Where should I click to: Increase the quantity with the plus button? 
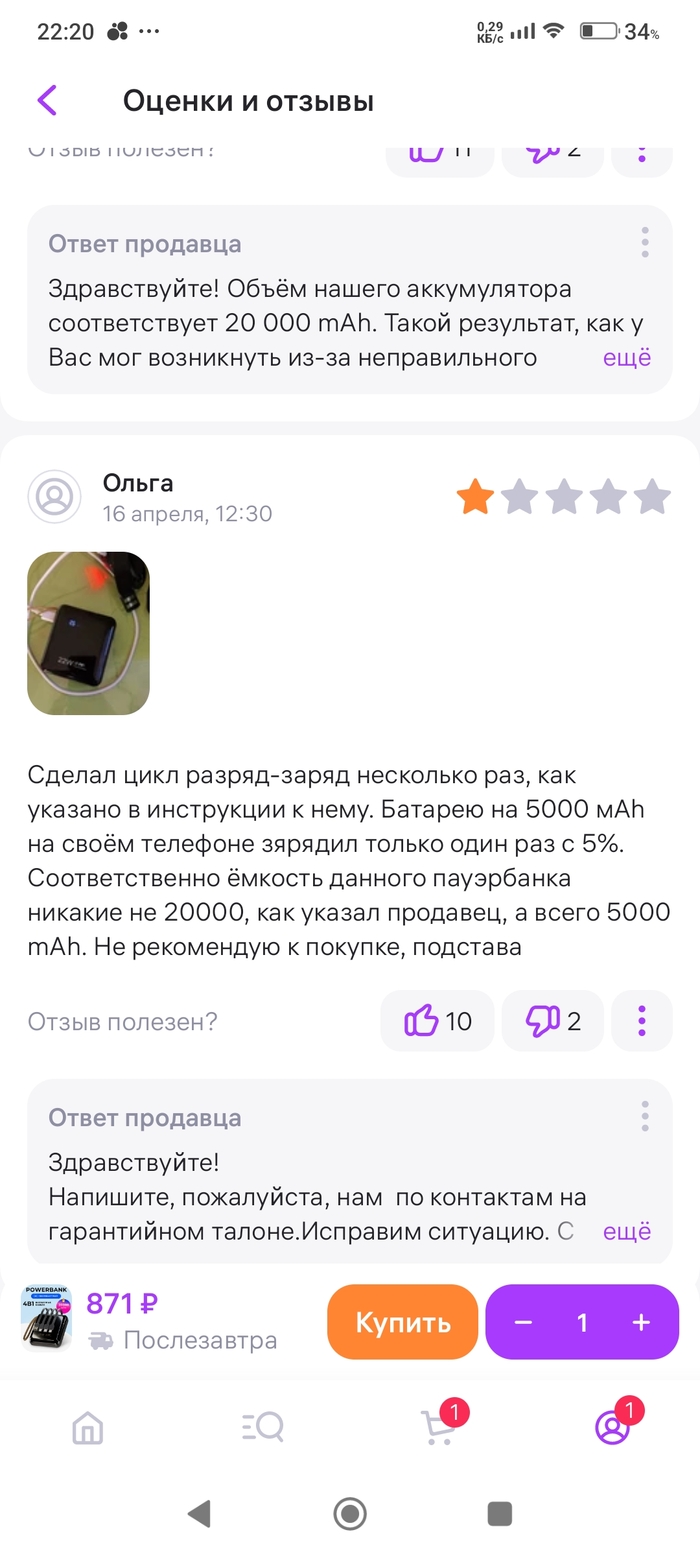coord(641,1322)
